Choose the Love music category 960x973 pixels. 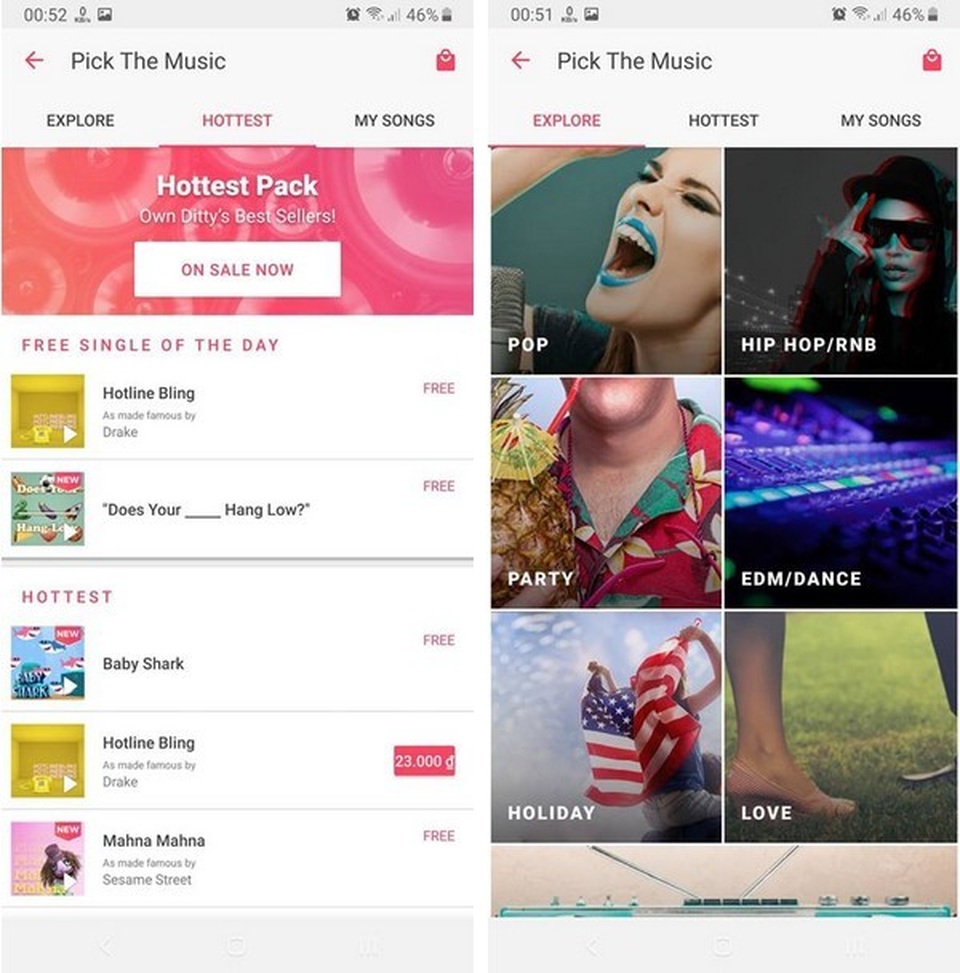tap(840, 727)
